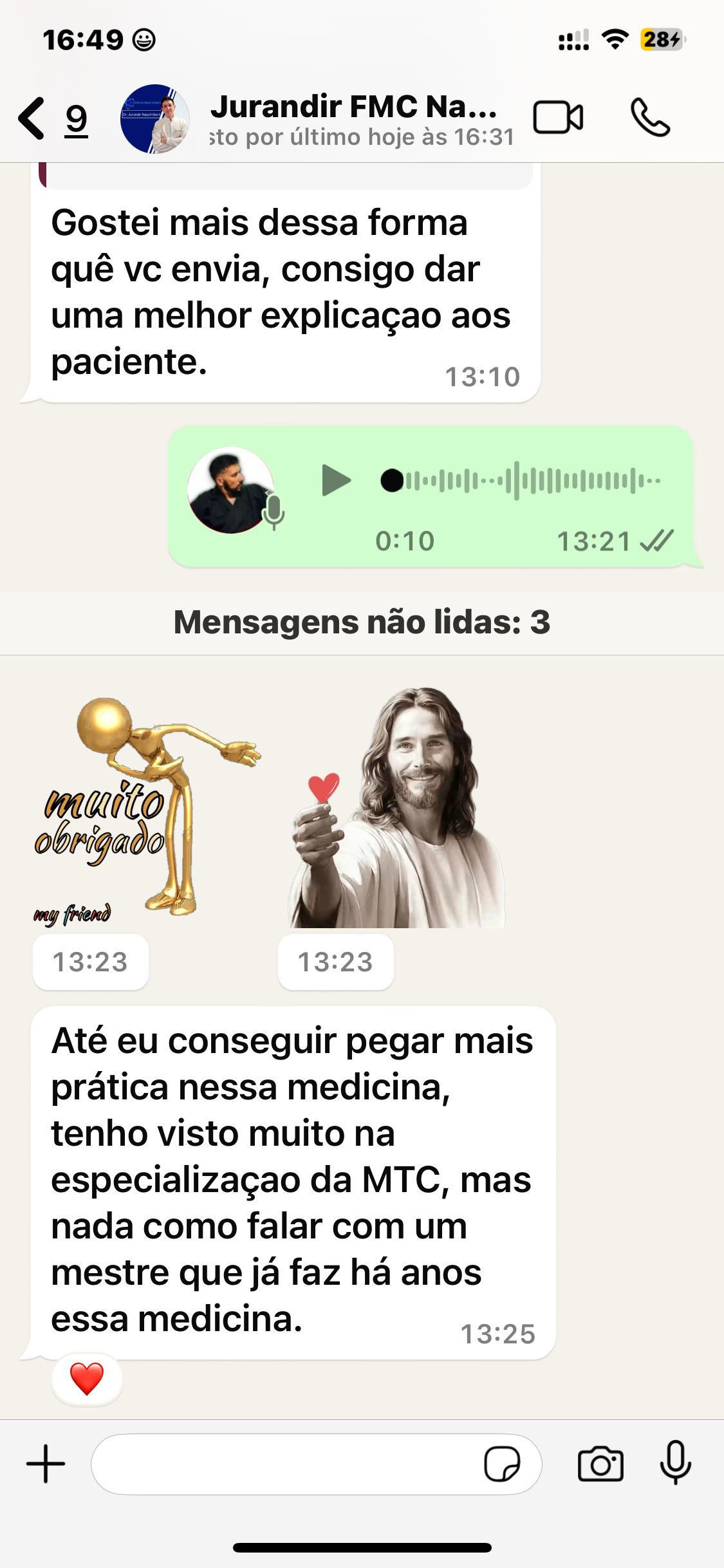Tap the heart reaction on the message

88,1377
